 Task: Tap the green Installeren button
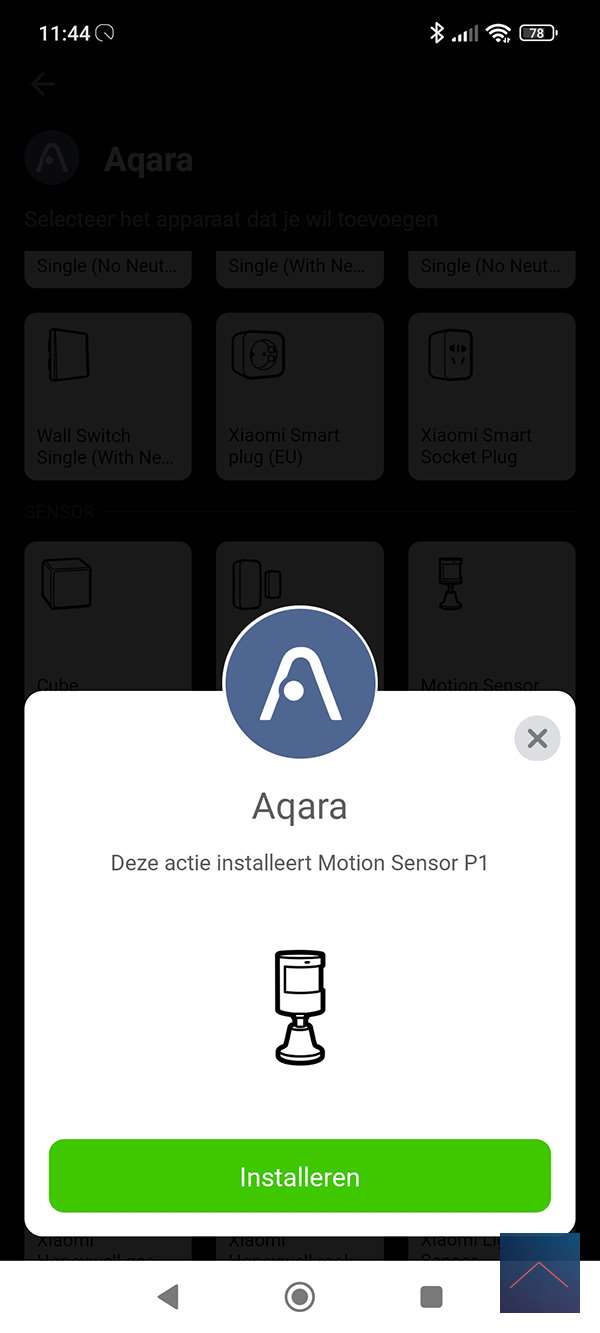(299, 1176)
